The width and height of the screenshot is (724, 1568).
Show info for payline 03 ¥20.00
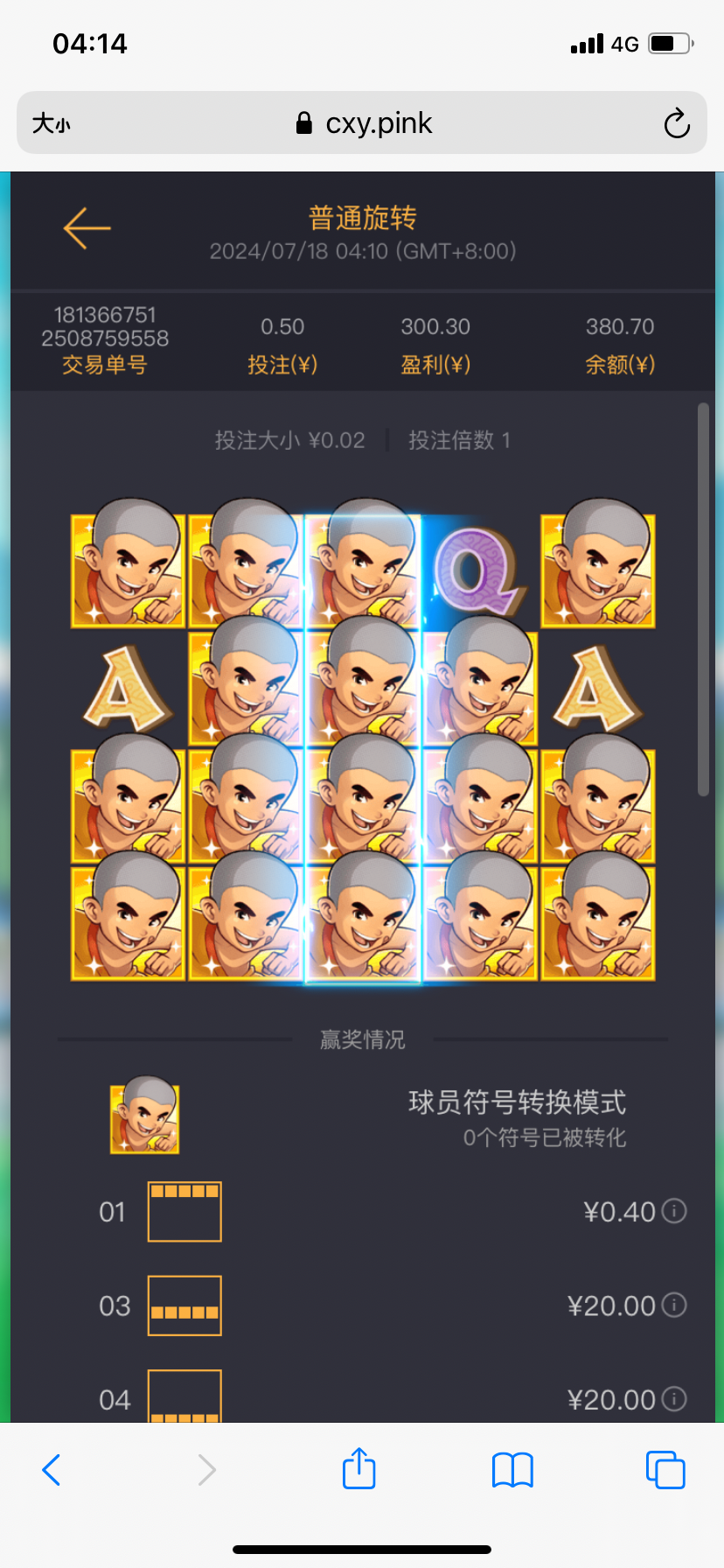tap(674, 1305)
